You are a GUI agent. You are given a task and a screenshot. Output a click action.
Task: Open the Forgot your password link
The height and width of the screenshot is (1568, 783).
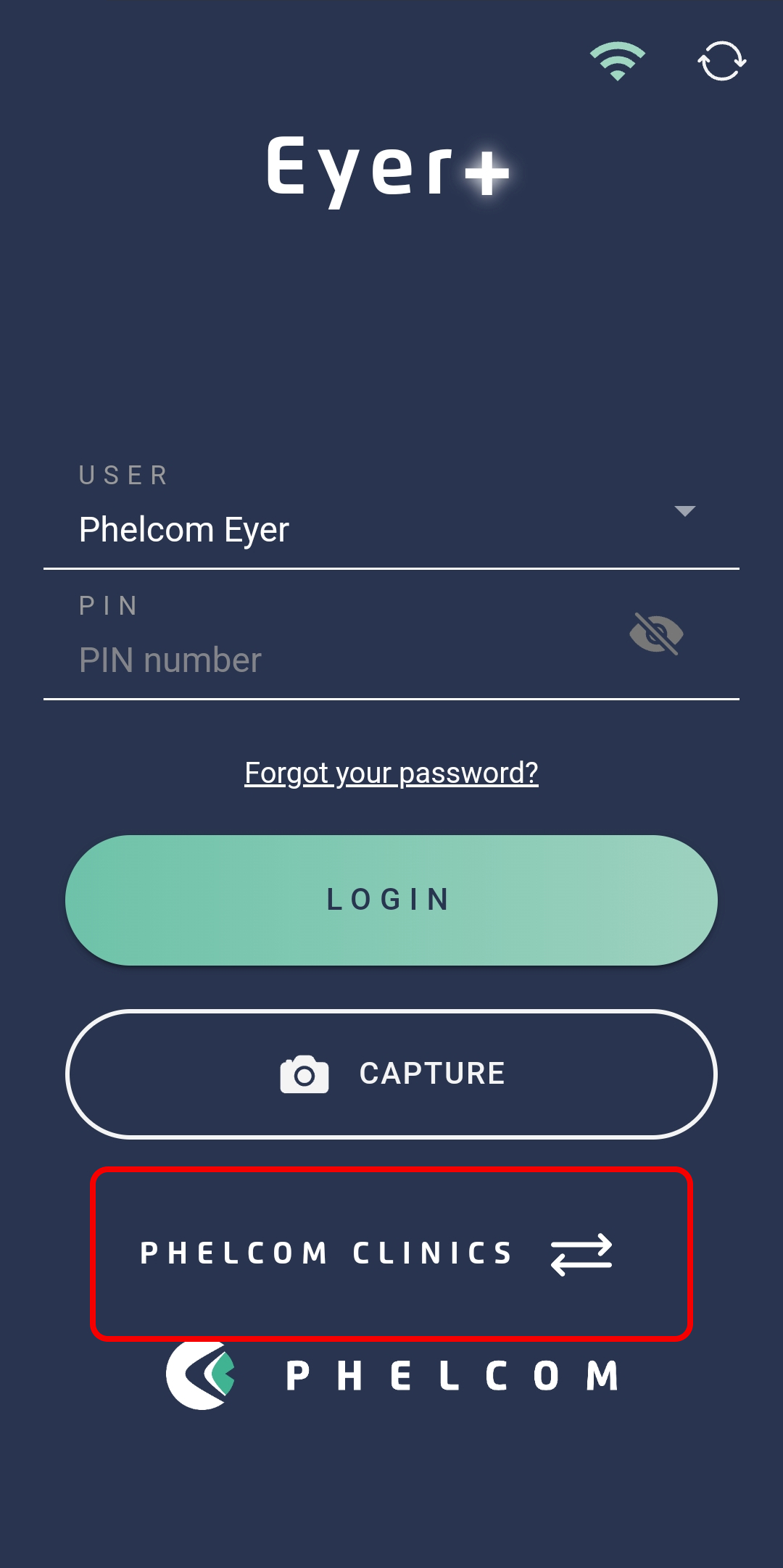pos(391,773)
